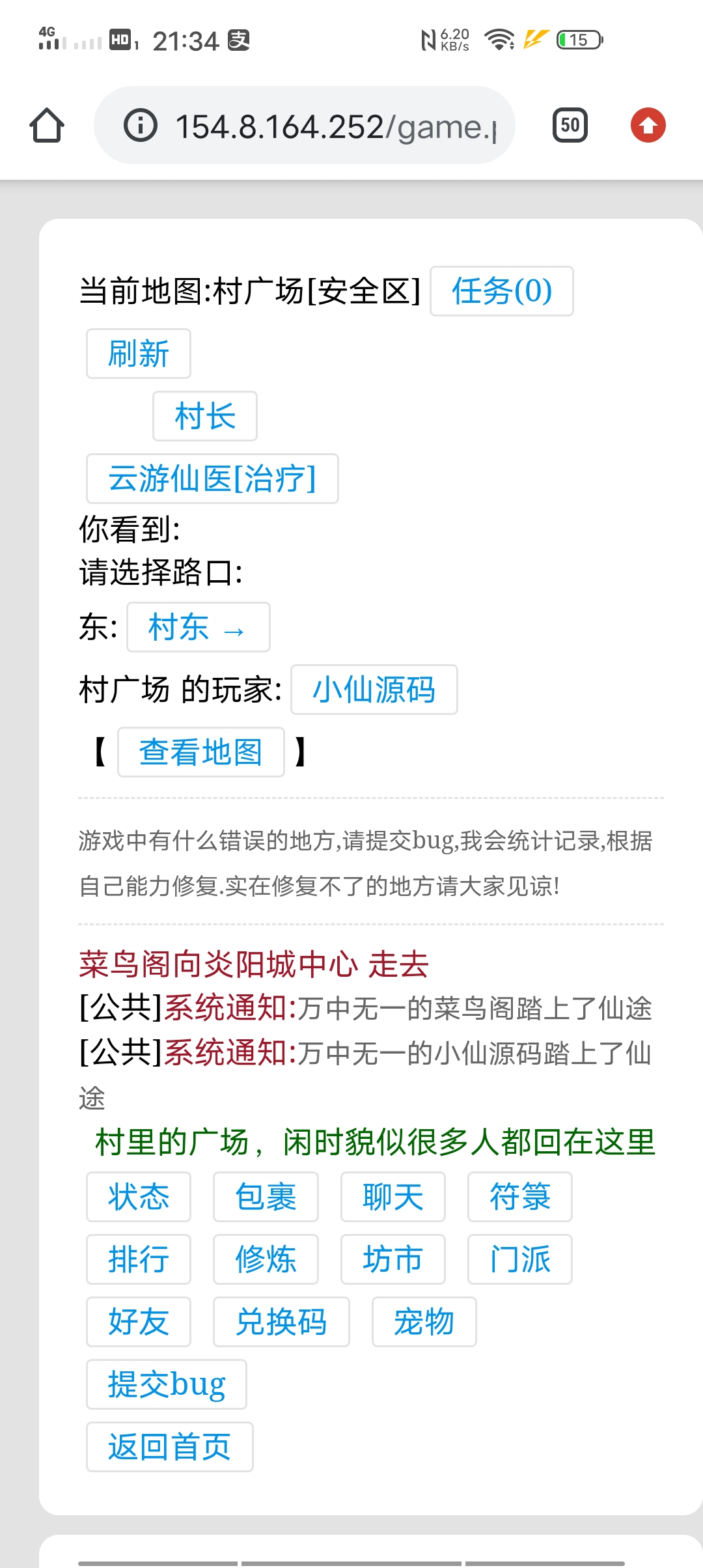Open the 状态 status page
The height and width of the screenshot is (1568, 703).
click(139, 1197)
